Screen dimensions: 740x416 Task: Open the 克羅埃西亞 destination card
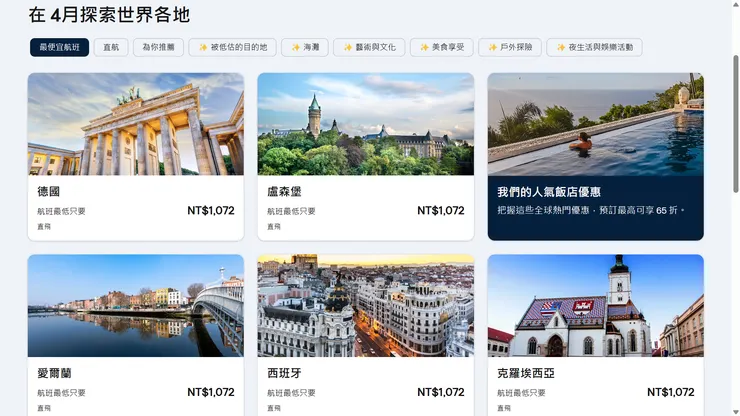click(596, 335)
